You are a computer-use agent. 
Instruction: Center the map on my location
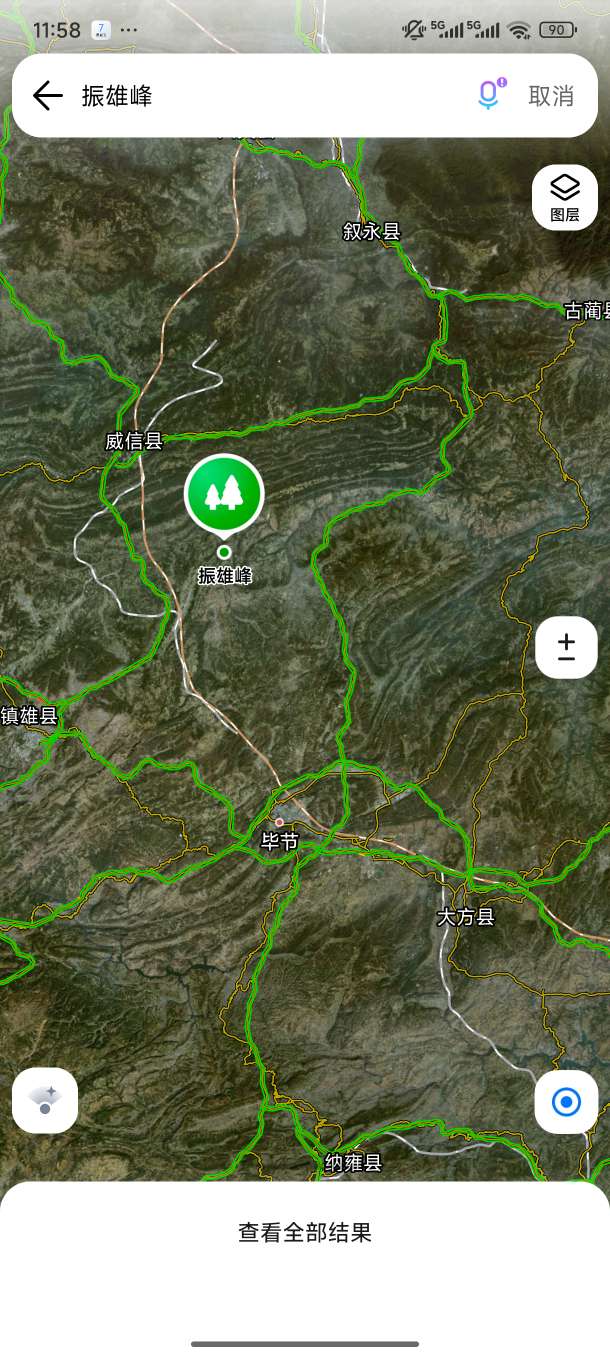(566, 1101)
